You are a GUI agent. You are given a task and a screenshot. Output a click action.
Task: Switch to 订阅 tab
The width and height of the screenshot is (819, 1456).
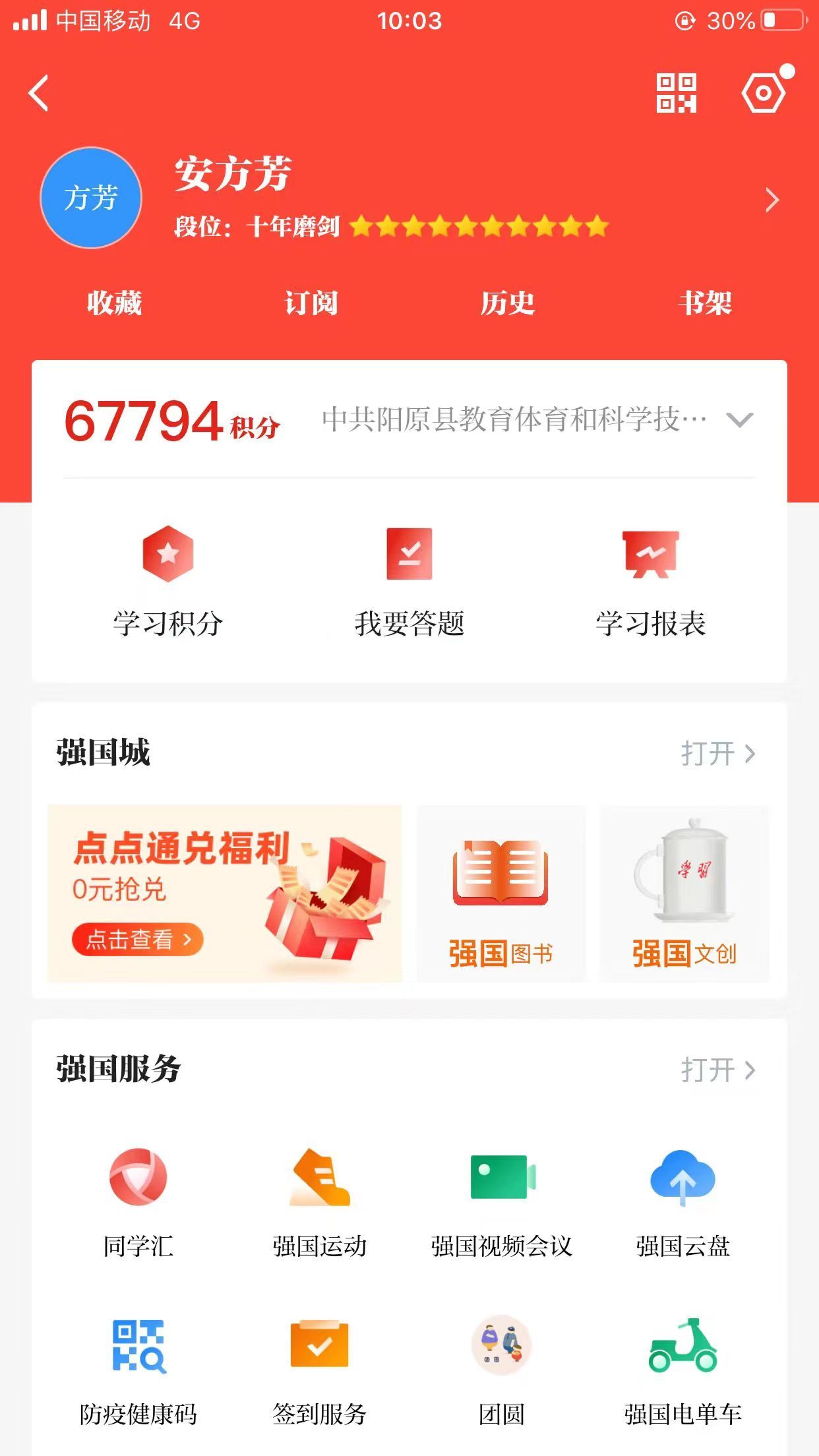(x=311, y=303)
